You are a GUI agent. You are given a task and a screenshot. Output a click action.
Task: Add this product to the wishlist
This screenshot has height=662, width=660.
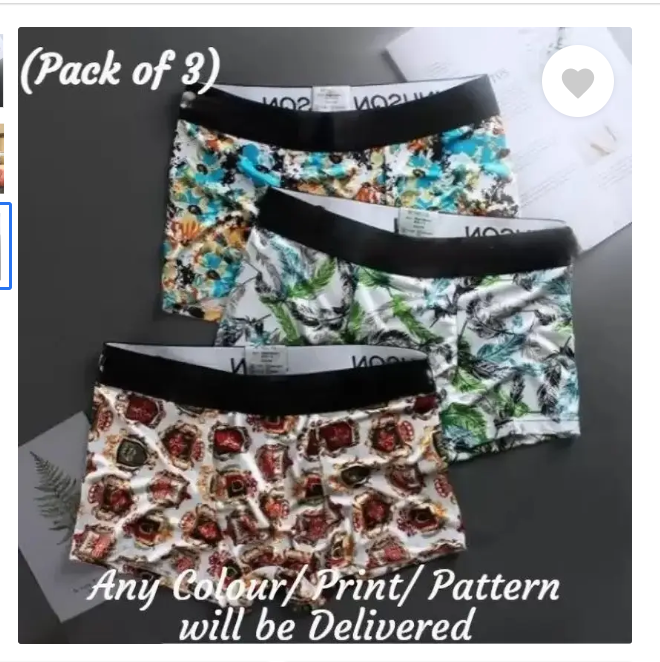click(x=577, y=81)
